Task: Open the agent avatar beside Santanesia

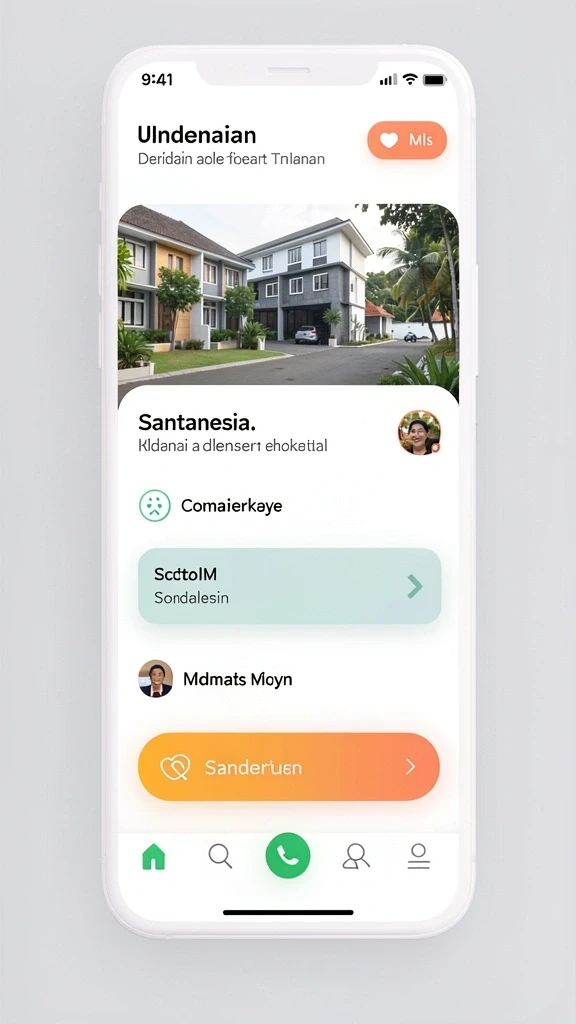Action: click(419, 432)
